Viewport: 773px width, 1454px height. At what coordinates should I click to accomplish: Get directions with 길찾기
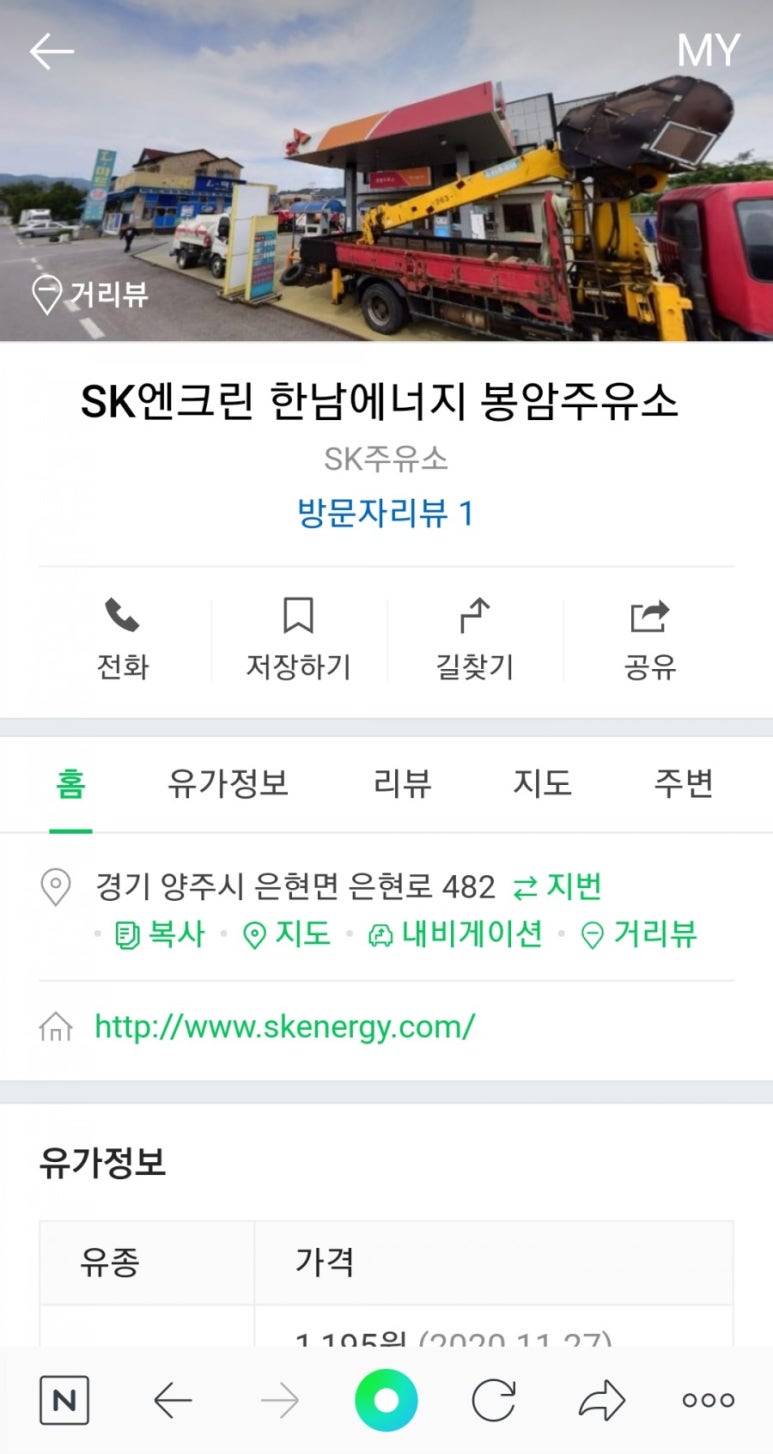tap(474, 640)
